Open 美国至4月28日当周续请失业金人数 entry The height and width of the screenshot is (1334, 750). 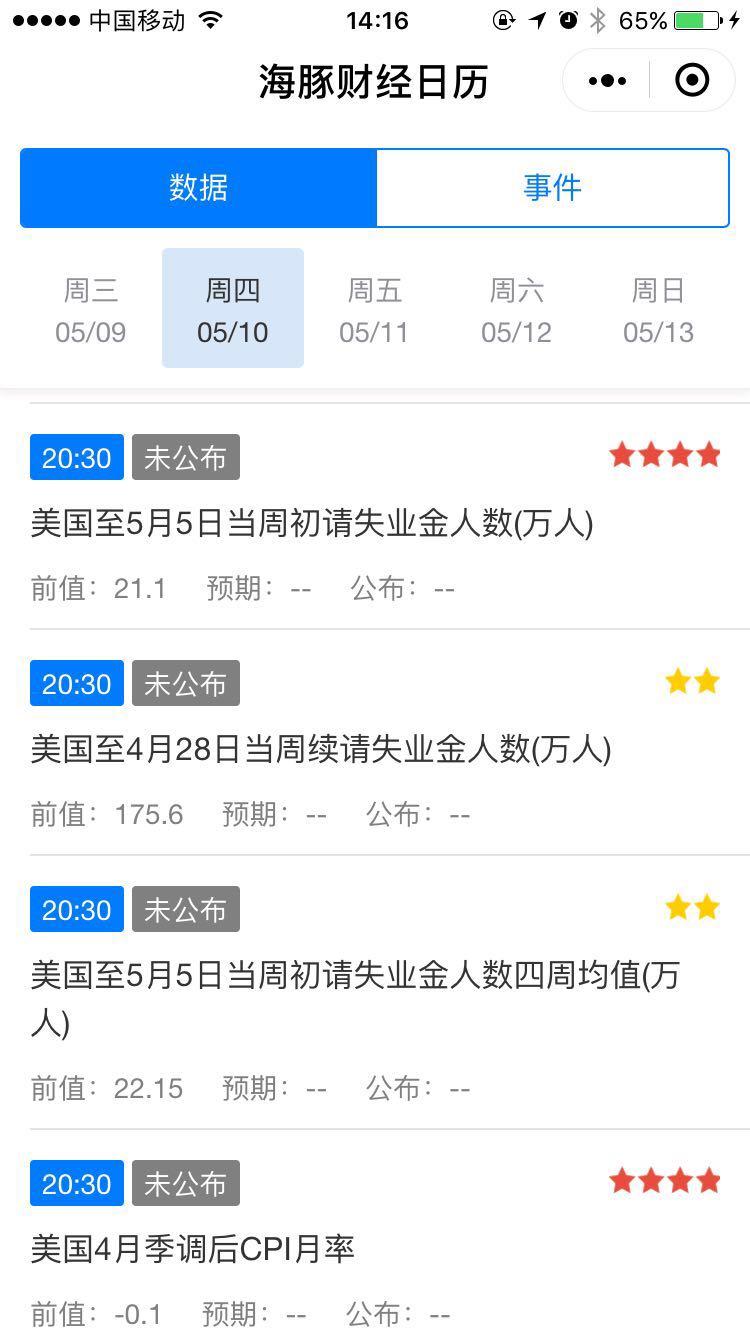point(320,749)
